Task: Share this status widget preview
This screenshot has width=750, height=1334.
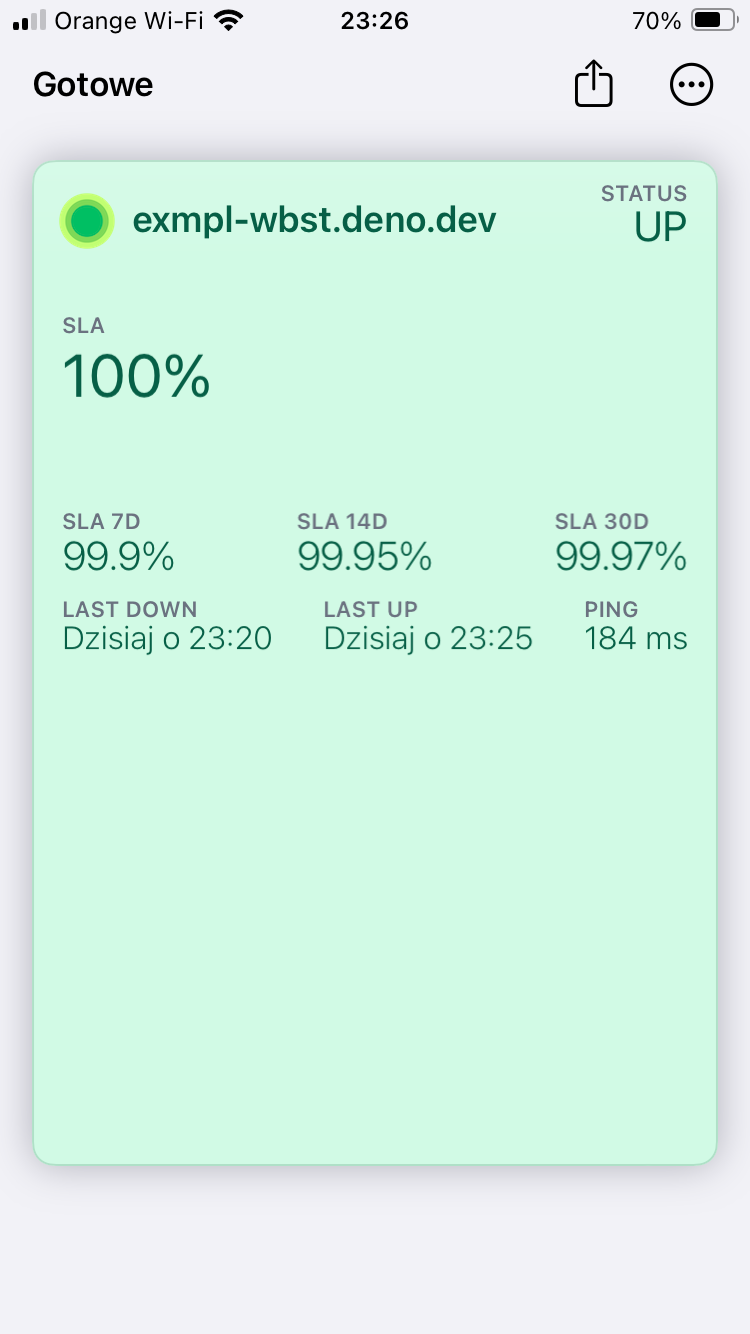Action: (593, 84)
